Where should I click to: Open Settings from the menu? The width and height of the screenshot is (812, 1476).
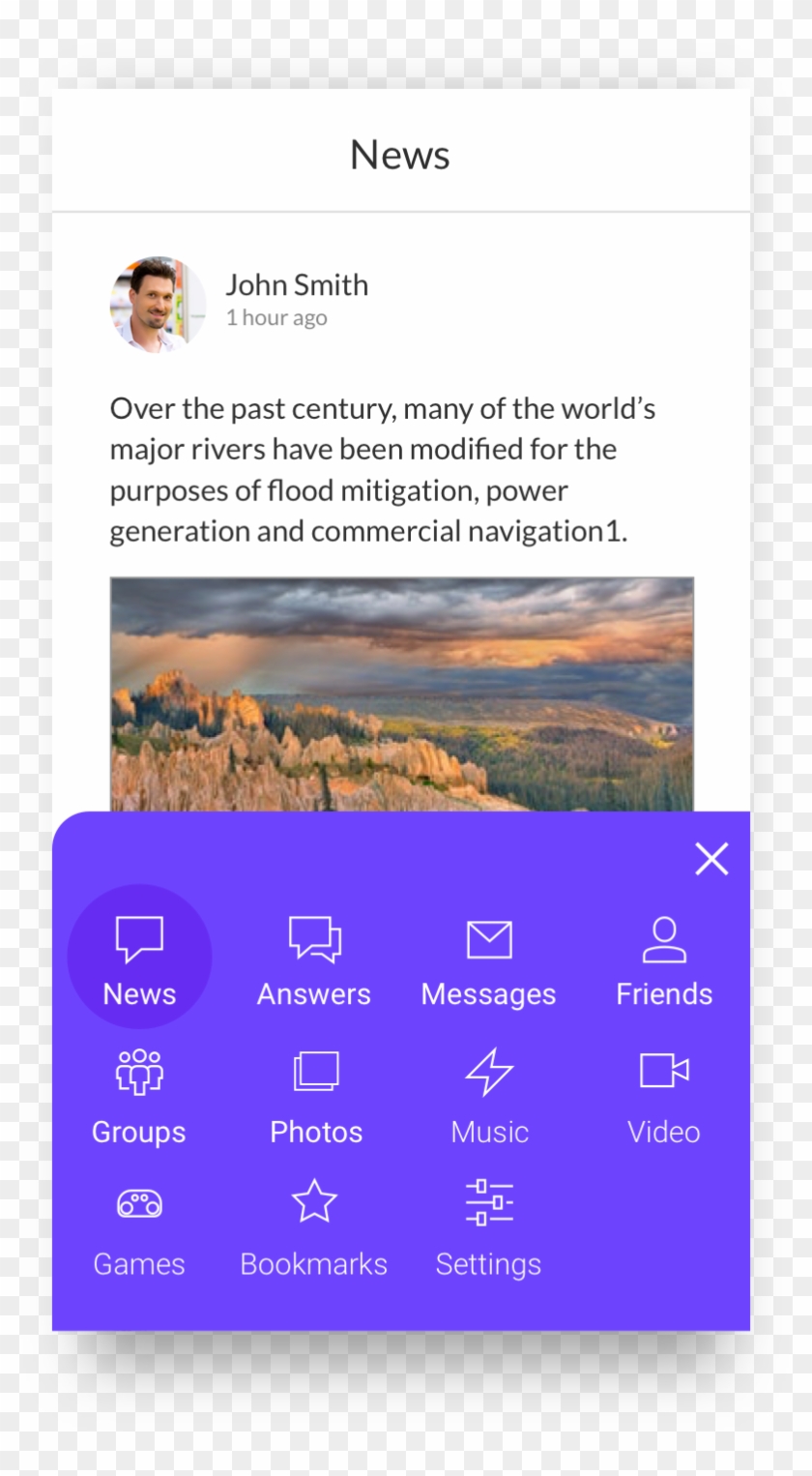pyautogui.click(x=489, y=1228)
